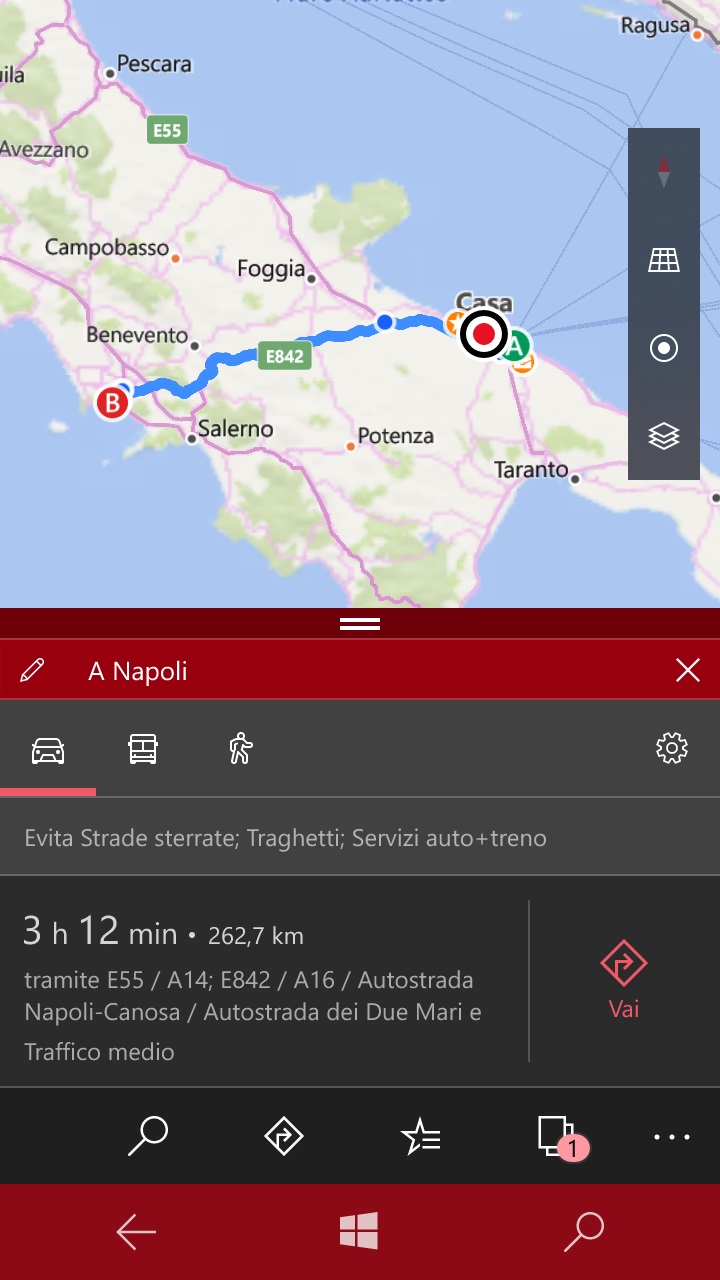
Task: Switch to walking directions
Action: pos(240,749)
